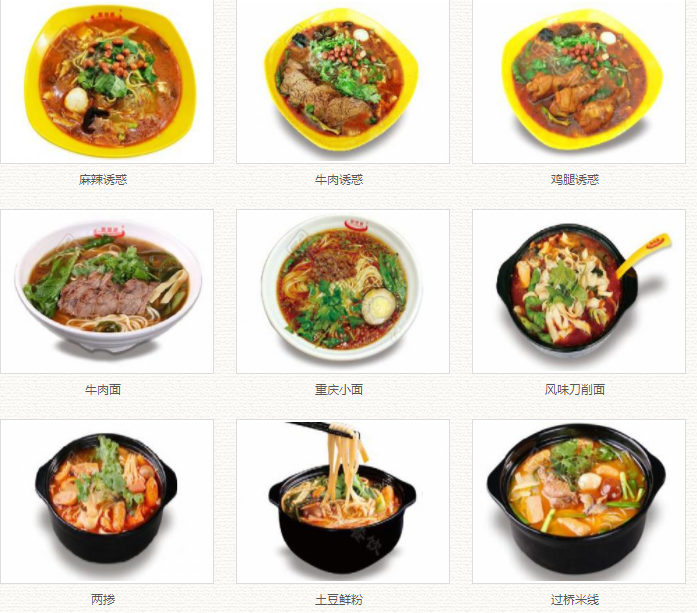This screenshot has width=697, height=613.
Task: Select the 鸡腿诱惑 dish tile
Action: [578, 80]
